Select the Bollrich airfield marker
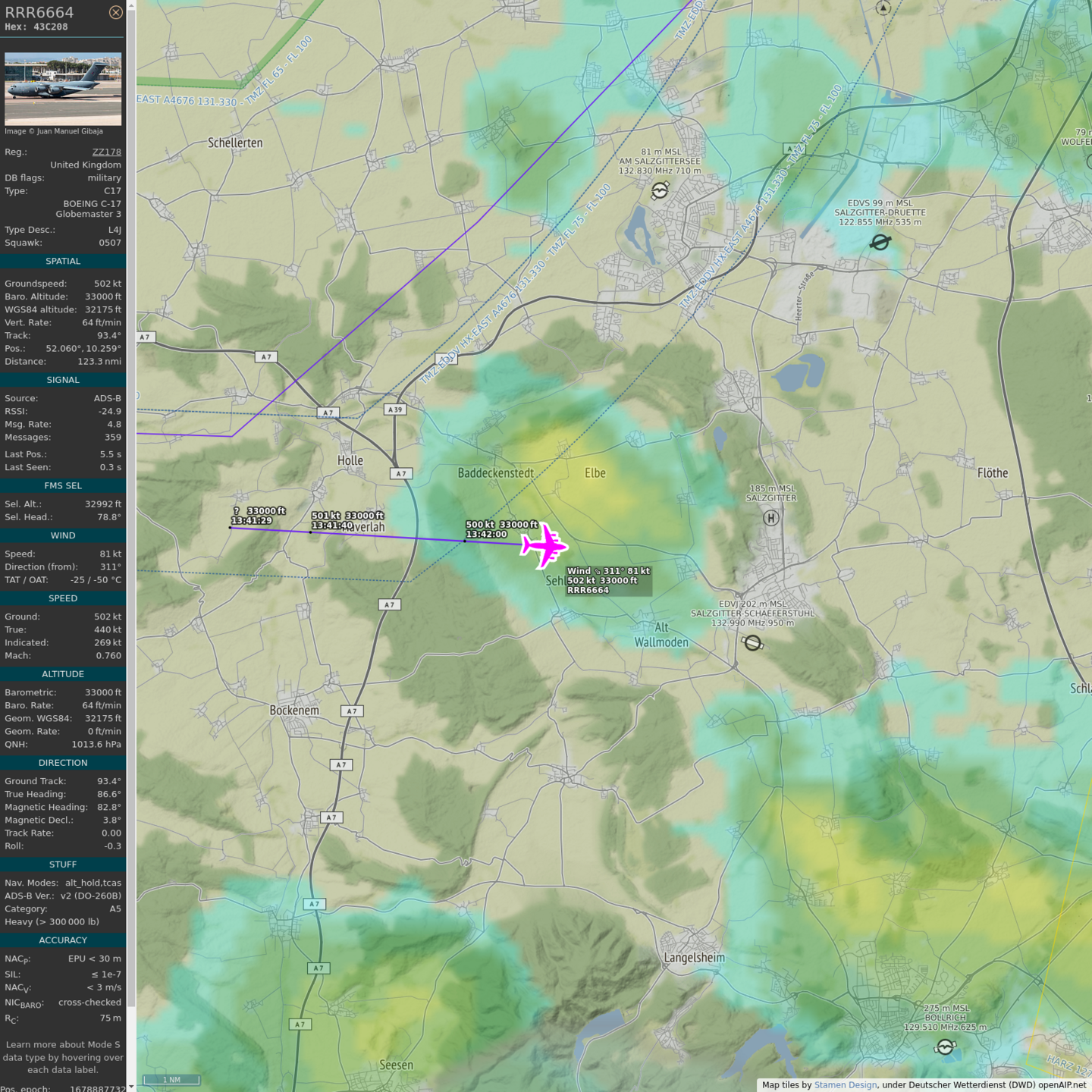1092x1092 pixels. (945, 1047)
